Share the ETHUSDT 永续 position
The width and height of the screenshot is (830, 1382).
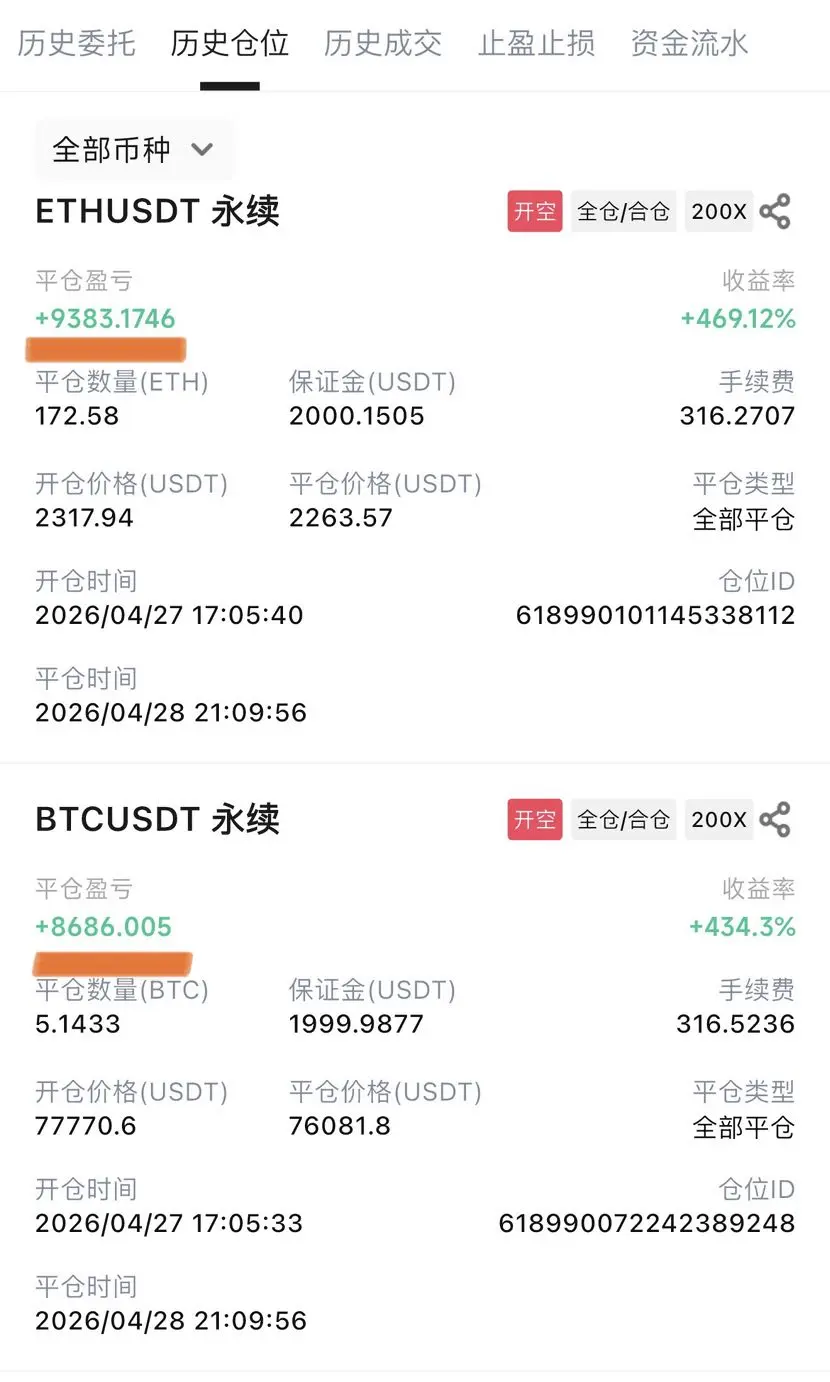coord(775,212)
